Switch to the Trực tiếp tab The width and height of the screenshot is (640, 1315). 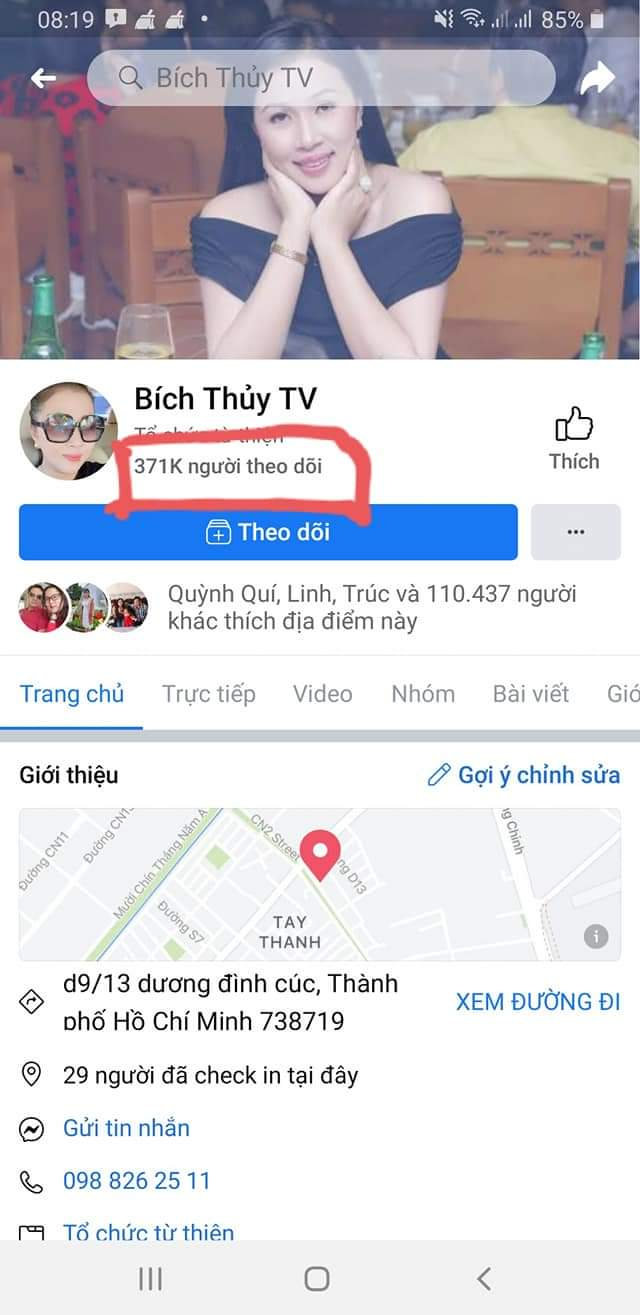pyautogui.click(x=209, y=694)
